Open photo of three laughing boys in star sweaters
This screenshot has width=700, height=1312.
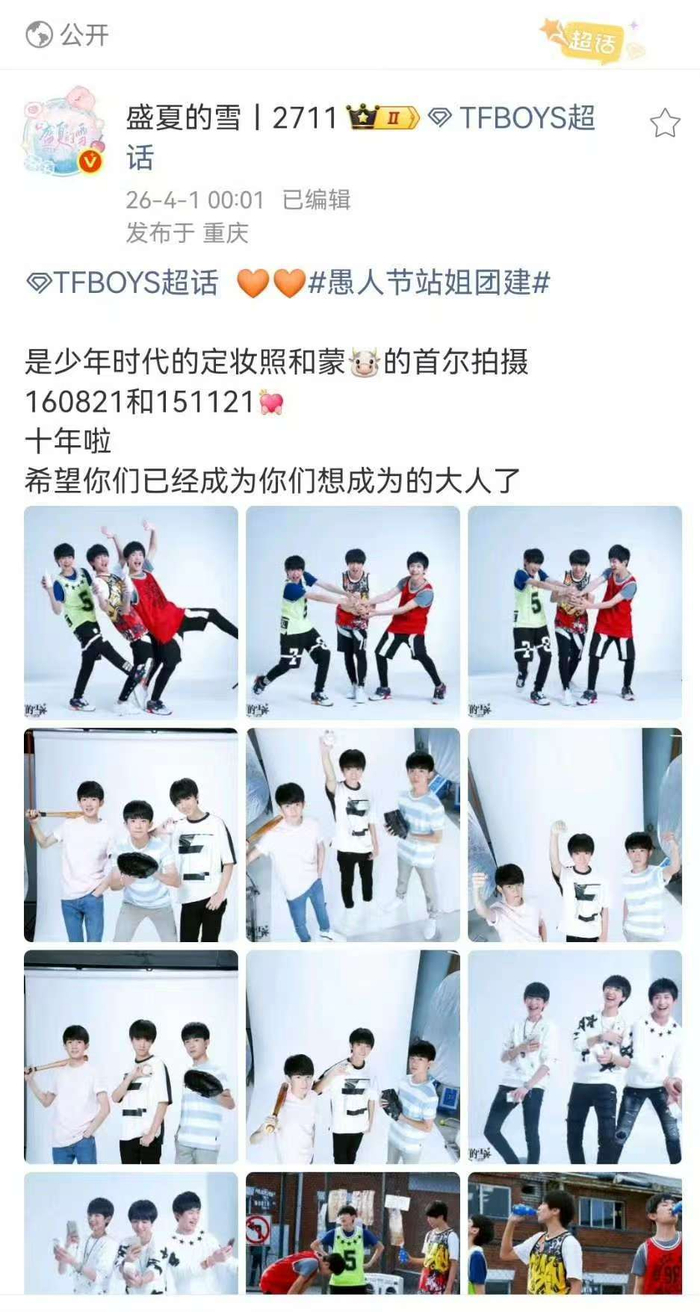click(x=575, y=1056)
